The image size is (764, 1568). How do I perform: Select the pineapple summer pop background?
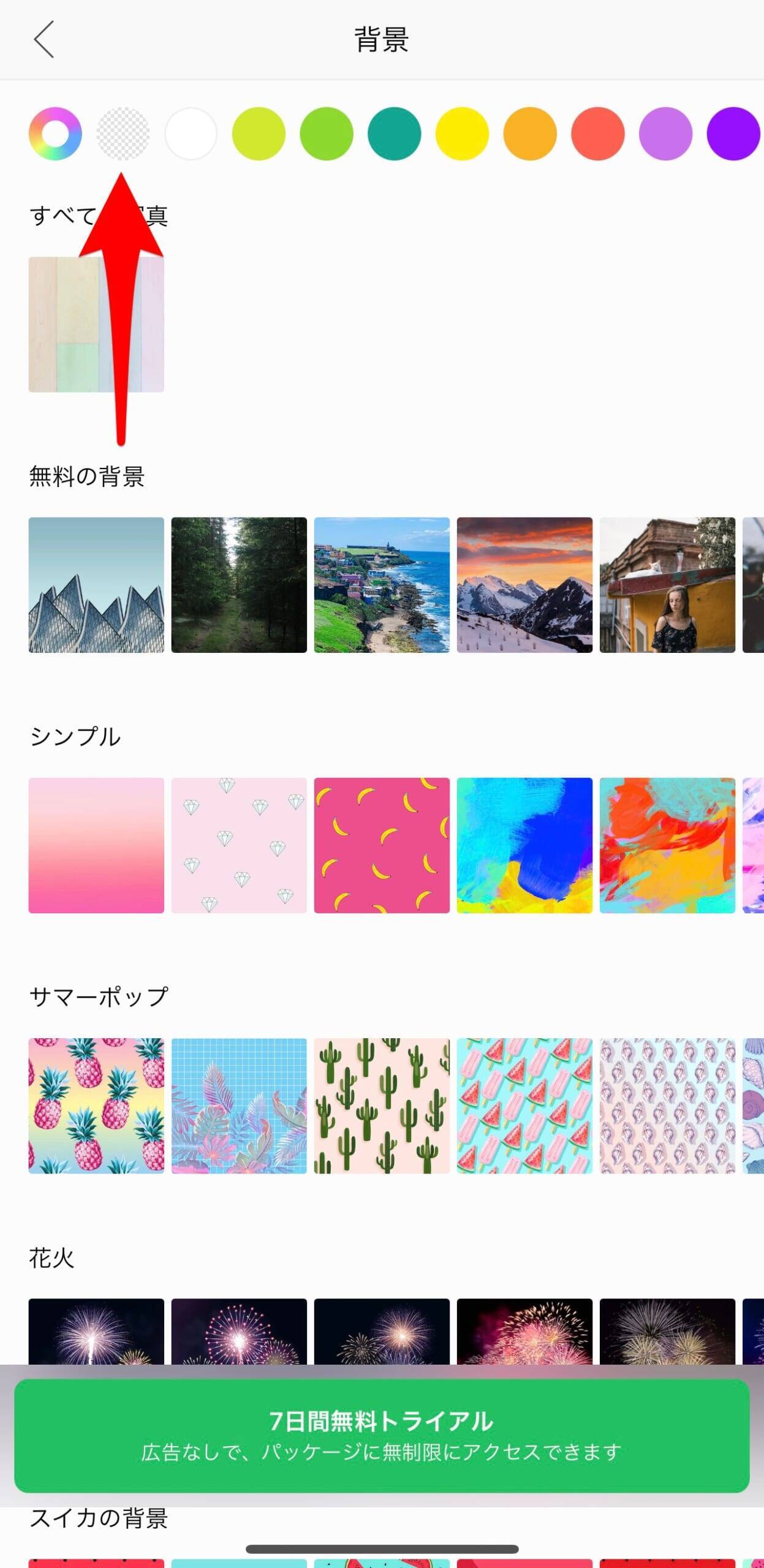96,1106
